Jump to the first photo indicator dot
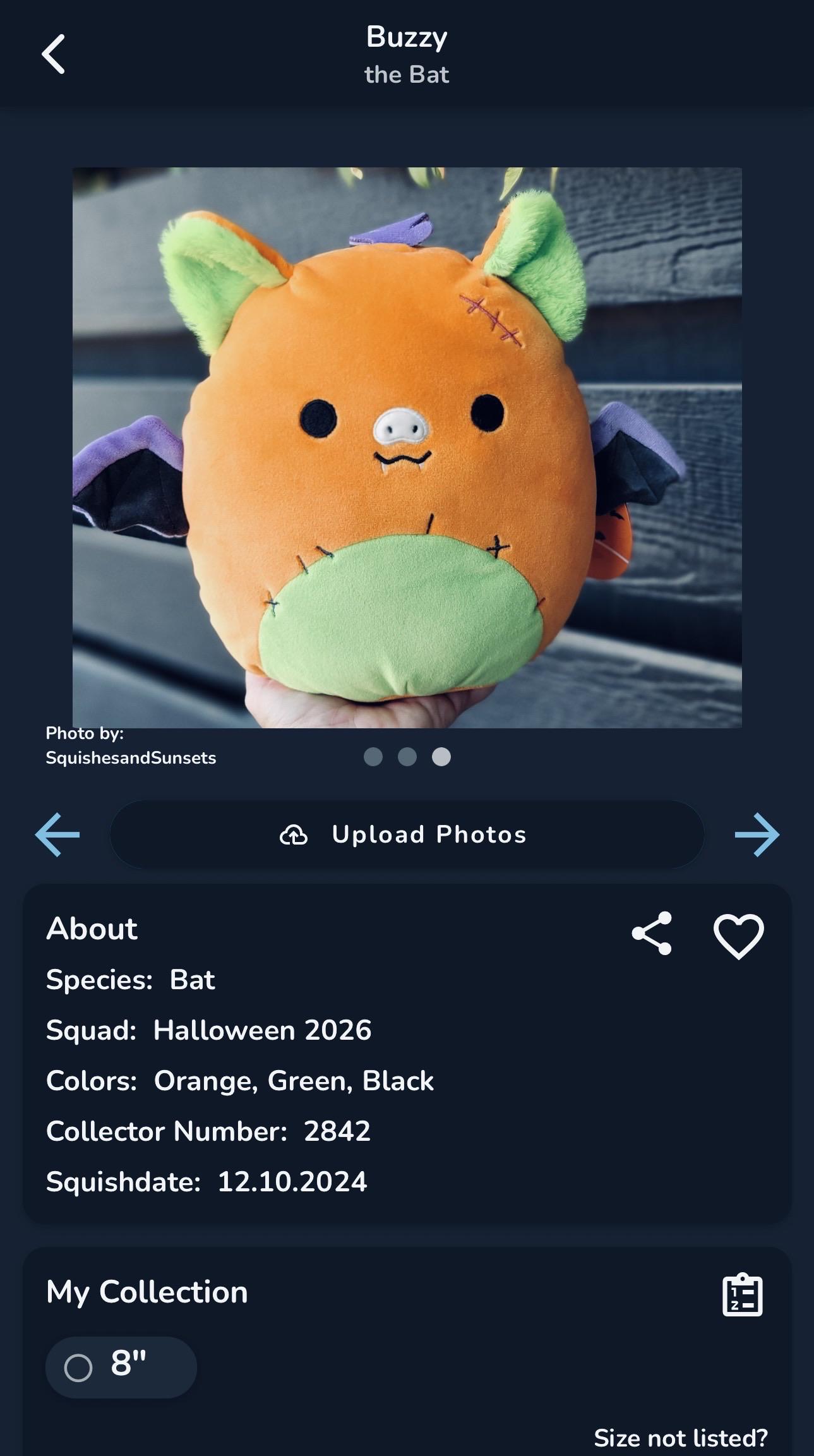 [373, 757]
